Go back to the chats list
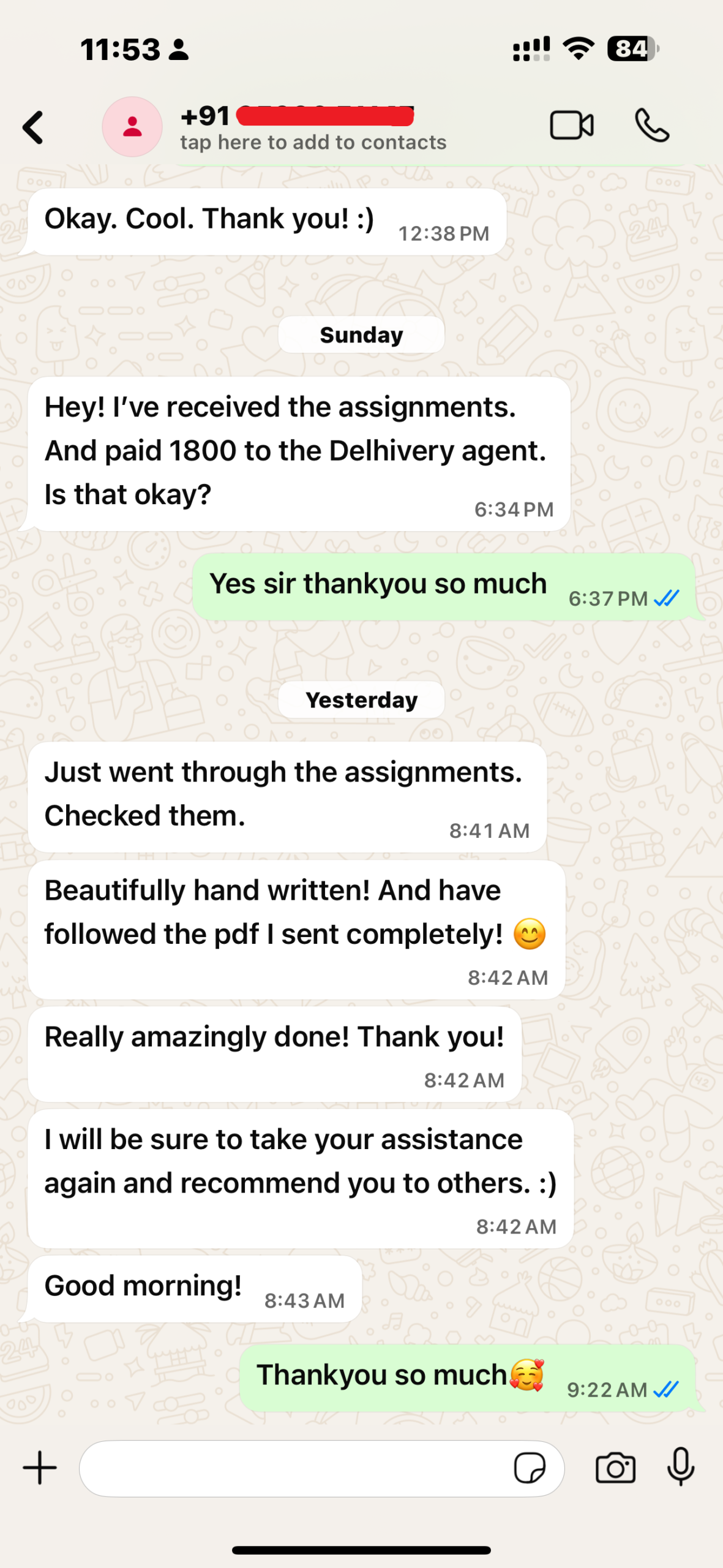 tap(33, 127)
